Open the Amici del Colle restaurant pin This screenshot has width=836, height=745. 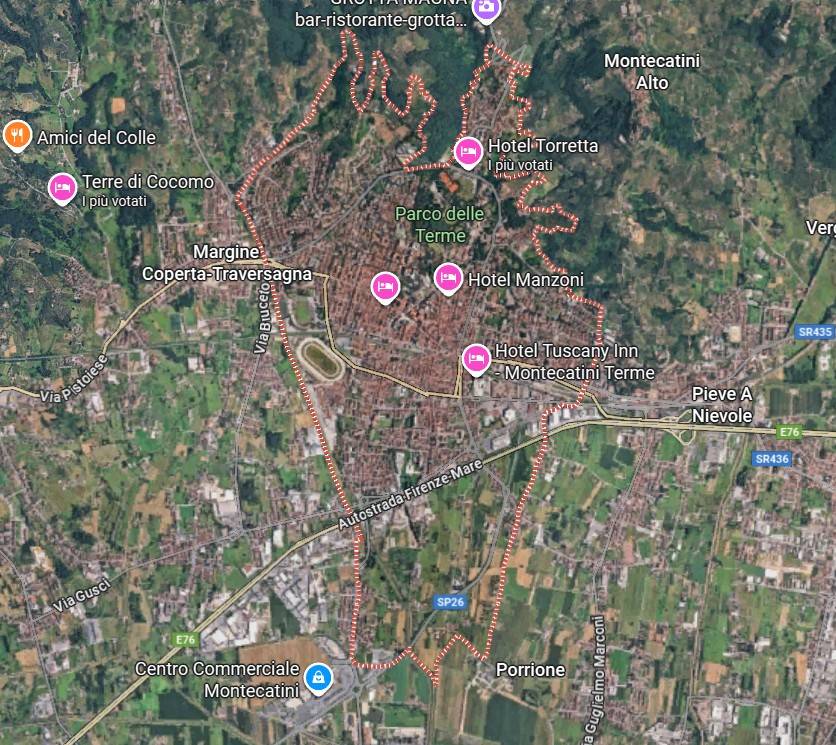16,135
